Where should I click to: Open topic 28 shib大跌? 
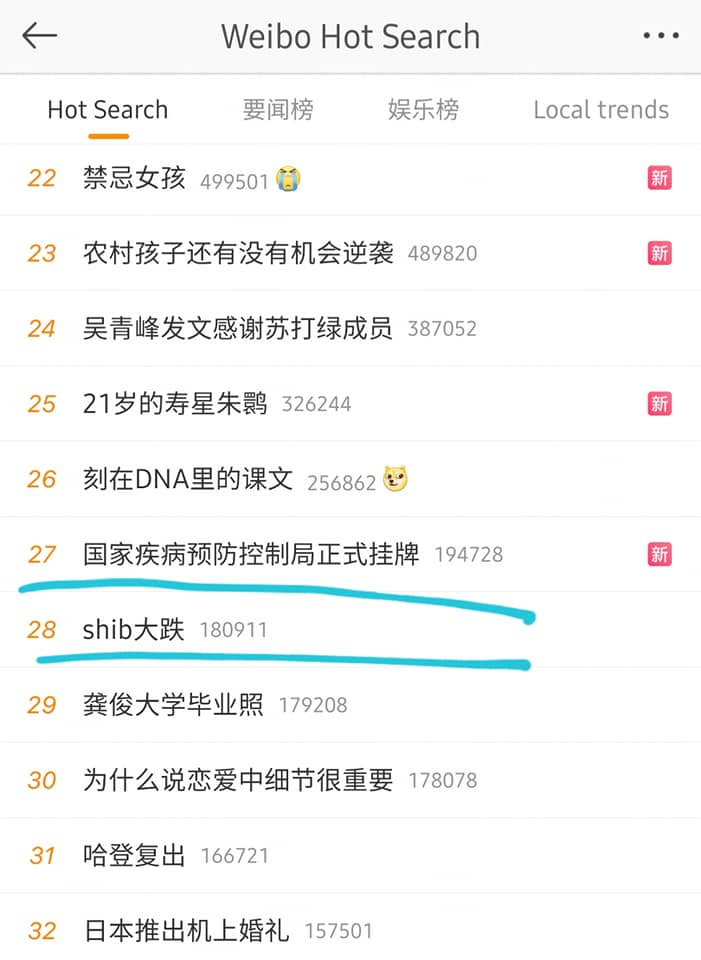(x=350, y=630)
